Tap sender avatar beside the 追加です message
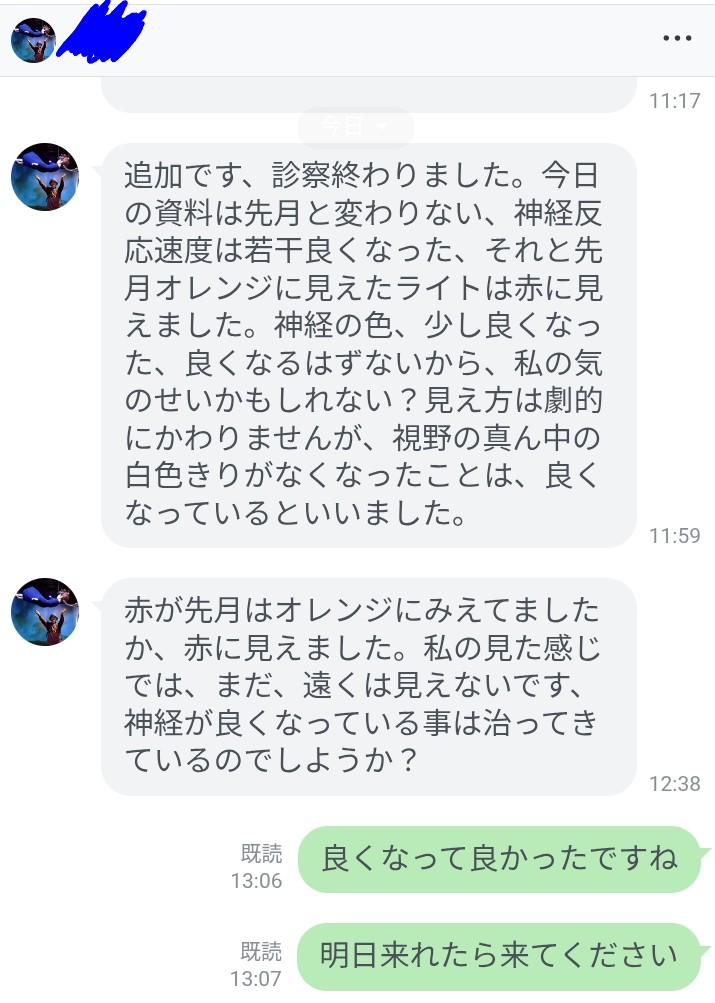This screenshot has width=715, height=1003. tap(45, 177)
